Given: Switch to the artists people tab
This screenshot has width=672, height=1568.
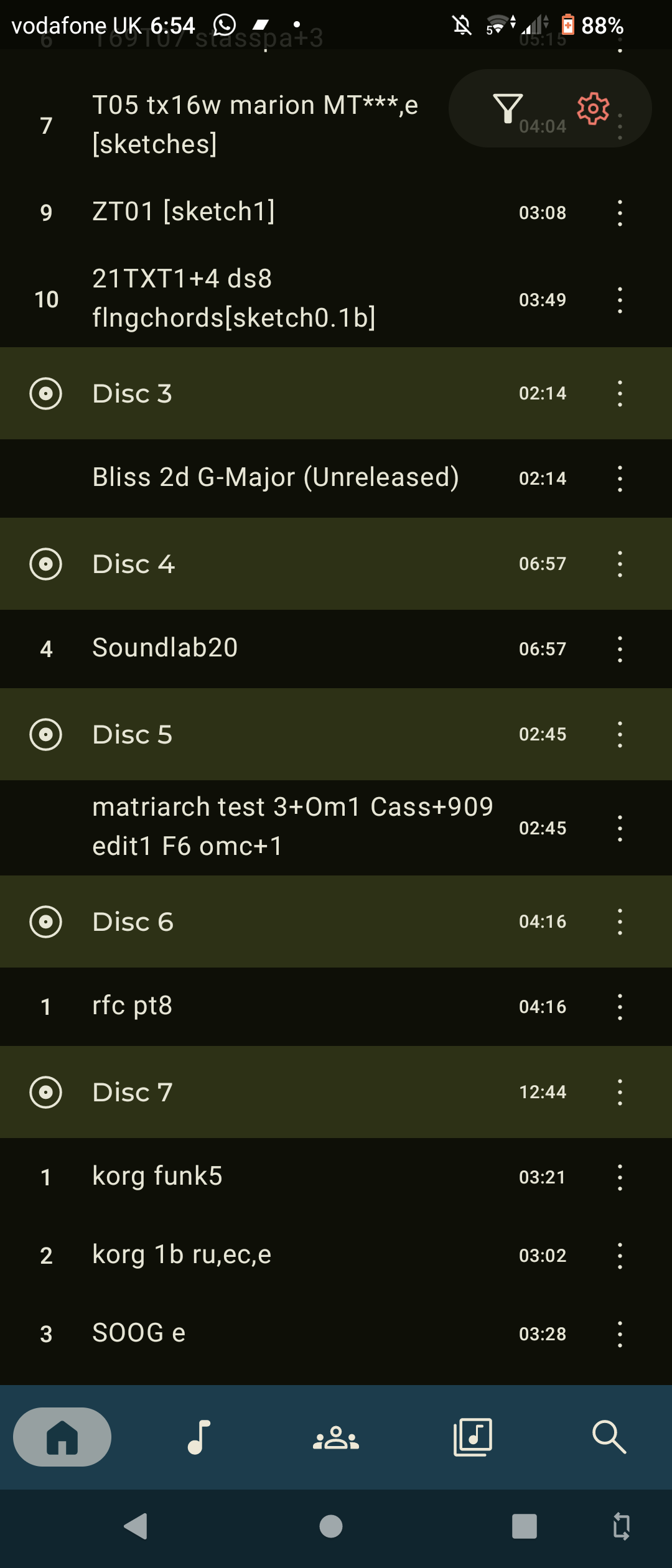Looking at the screenshot, I should click(336, 1437).
